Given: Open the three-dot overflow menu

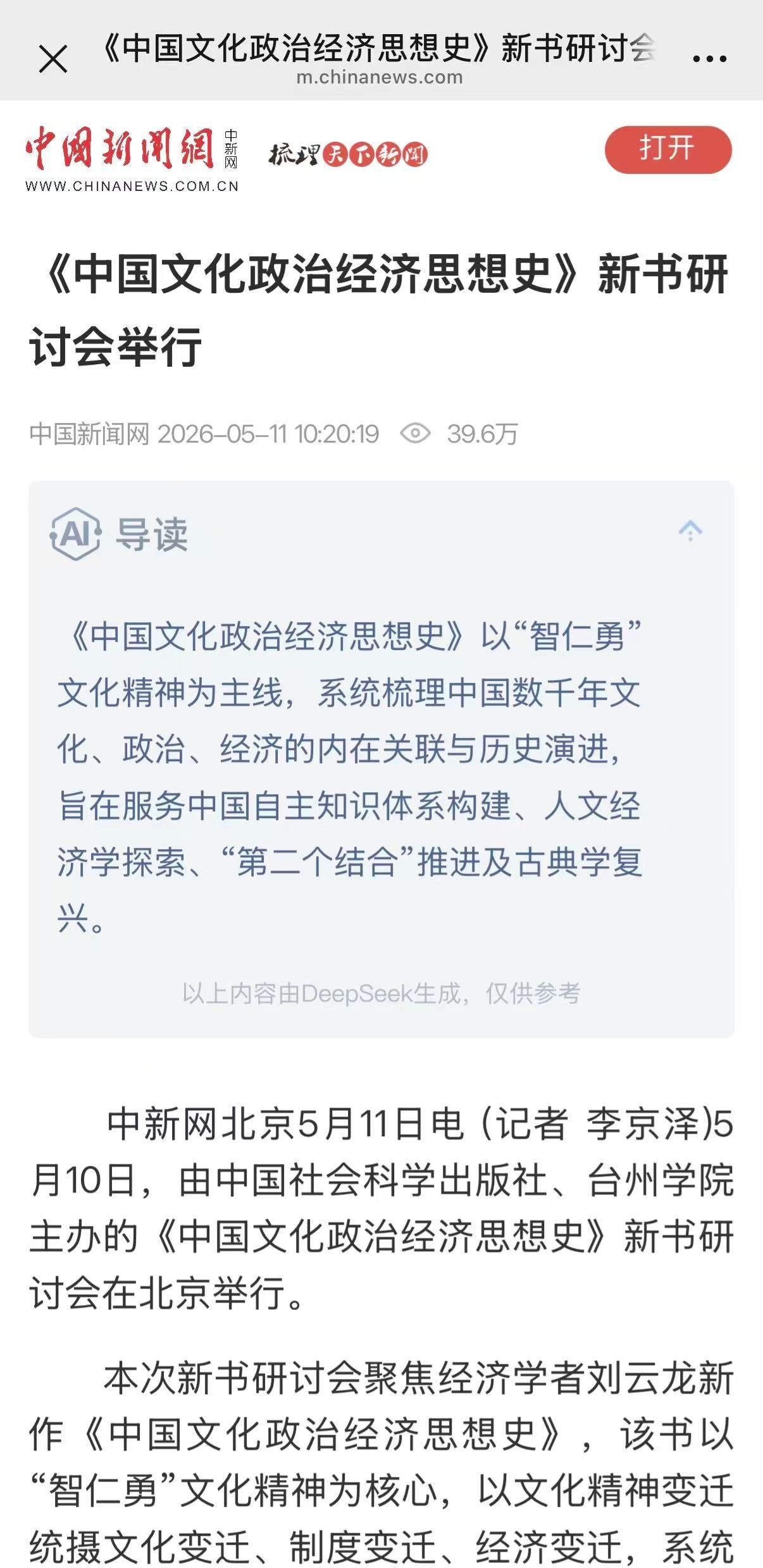Looking at the screenshot, I should (709, 59).
